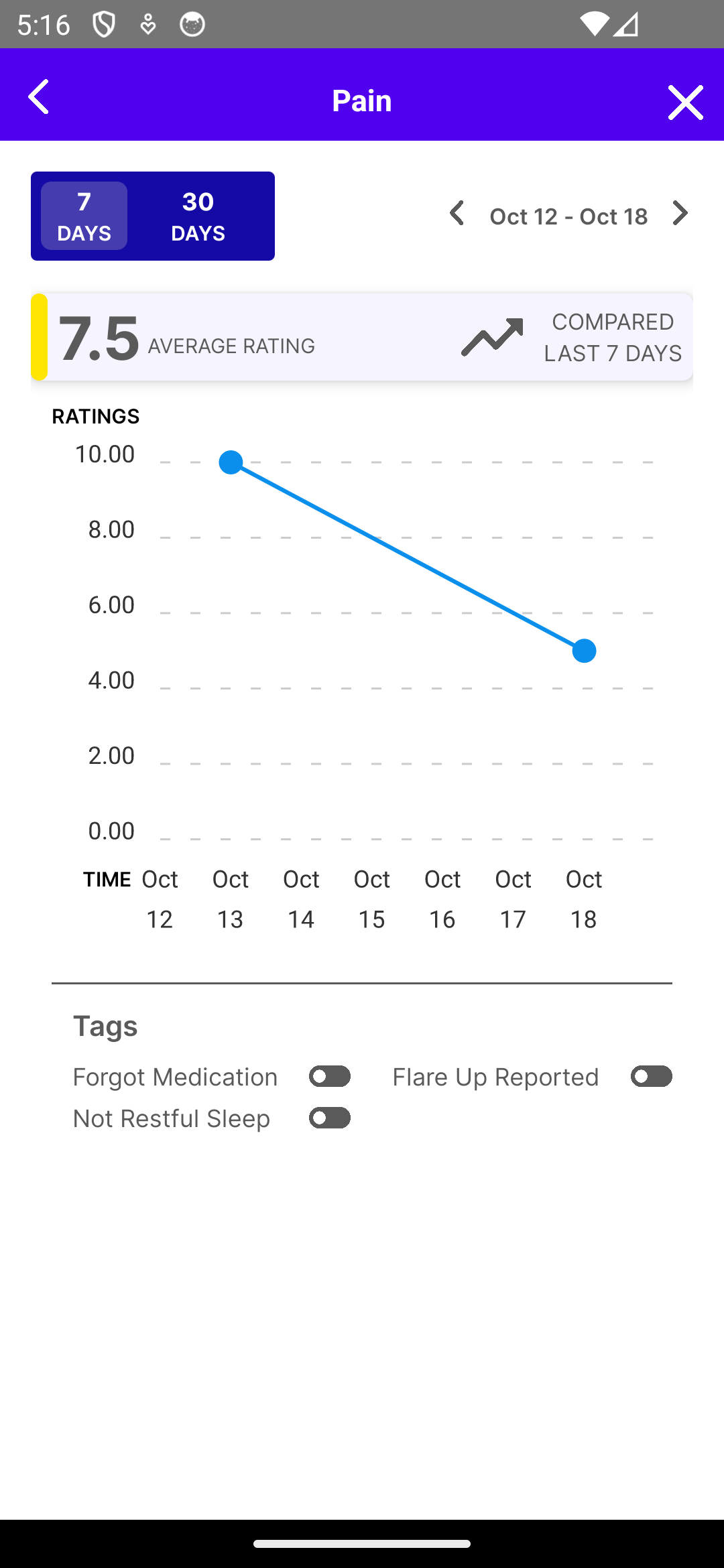The height and width of the screenshot is (1568, 724).
Task: Select the 7 Days view
Action: pos(84,216)
